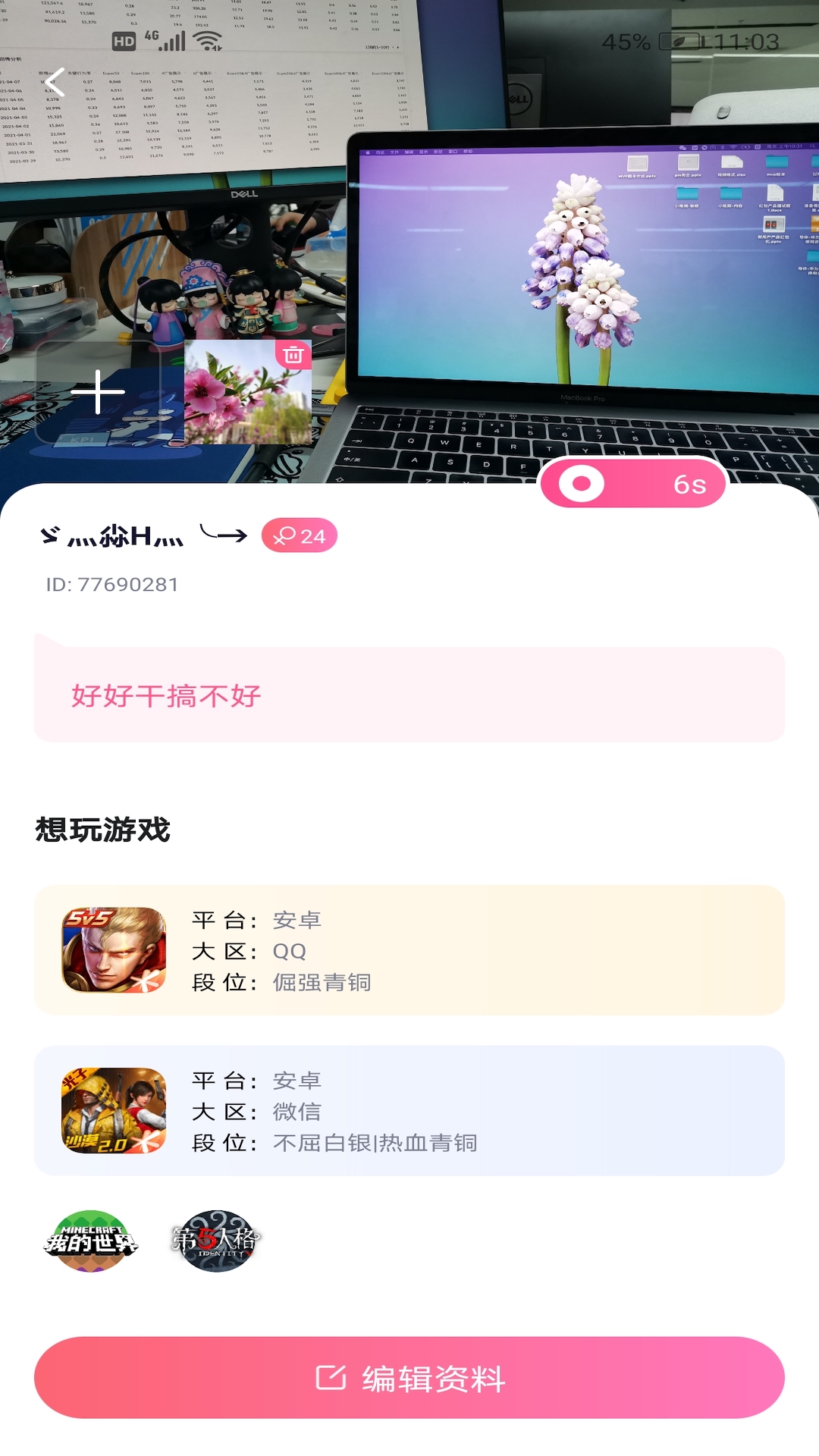This screenshot has width=819, height=1456.
Task: Delete the pink blossom photo
Action: [x=293, y=354]
